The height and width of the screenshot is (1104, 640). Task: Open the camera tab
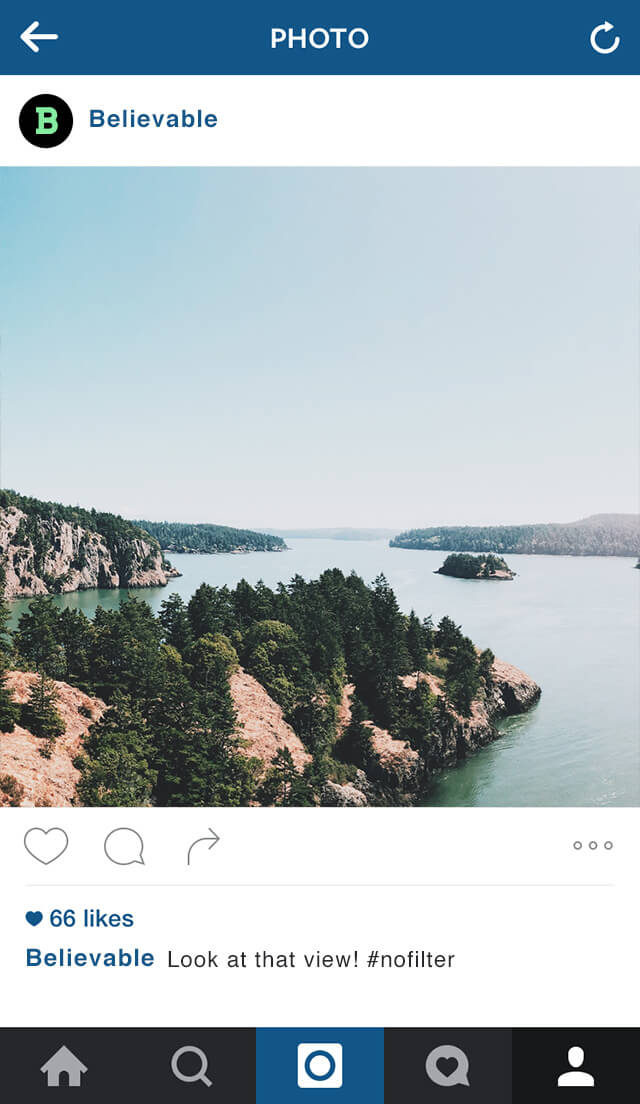coord(320,1066)
